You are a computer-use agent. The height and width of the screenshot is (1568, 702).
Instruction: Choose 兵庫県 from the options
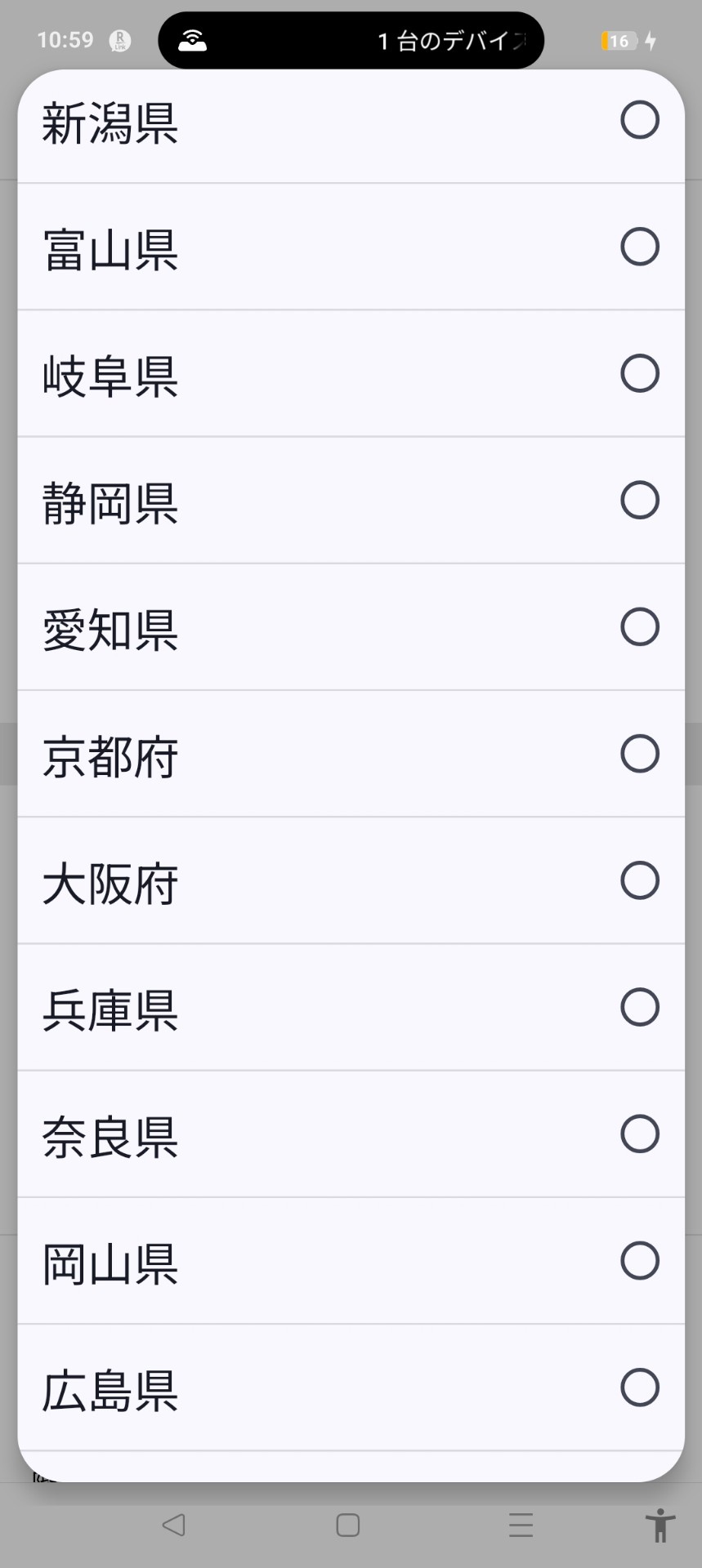pyautogui.click(x=639, y=1007)
